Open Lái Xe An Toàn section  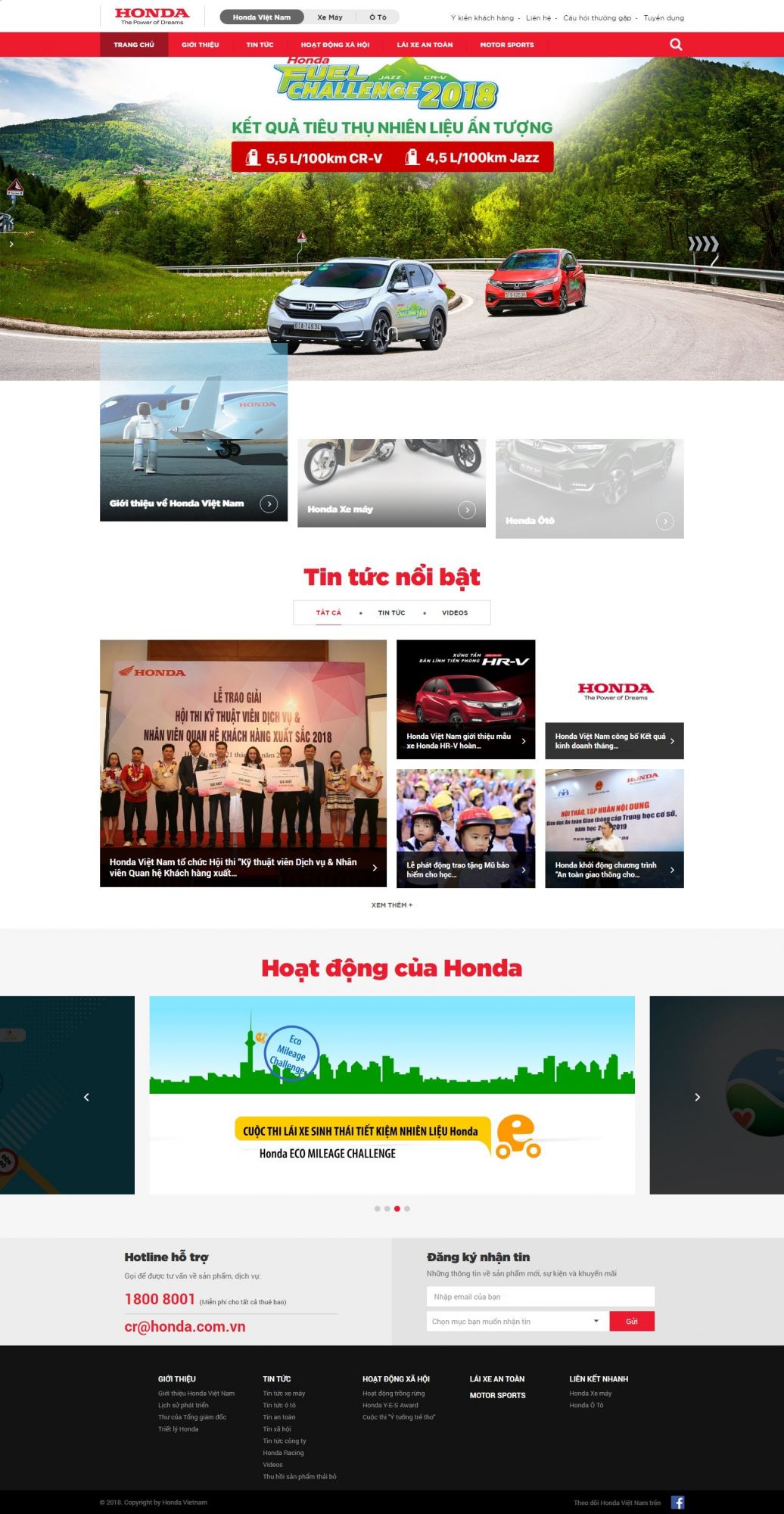425,45
